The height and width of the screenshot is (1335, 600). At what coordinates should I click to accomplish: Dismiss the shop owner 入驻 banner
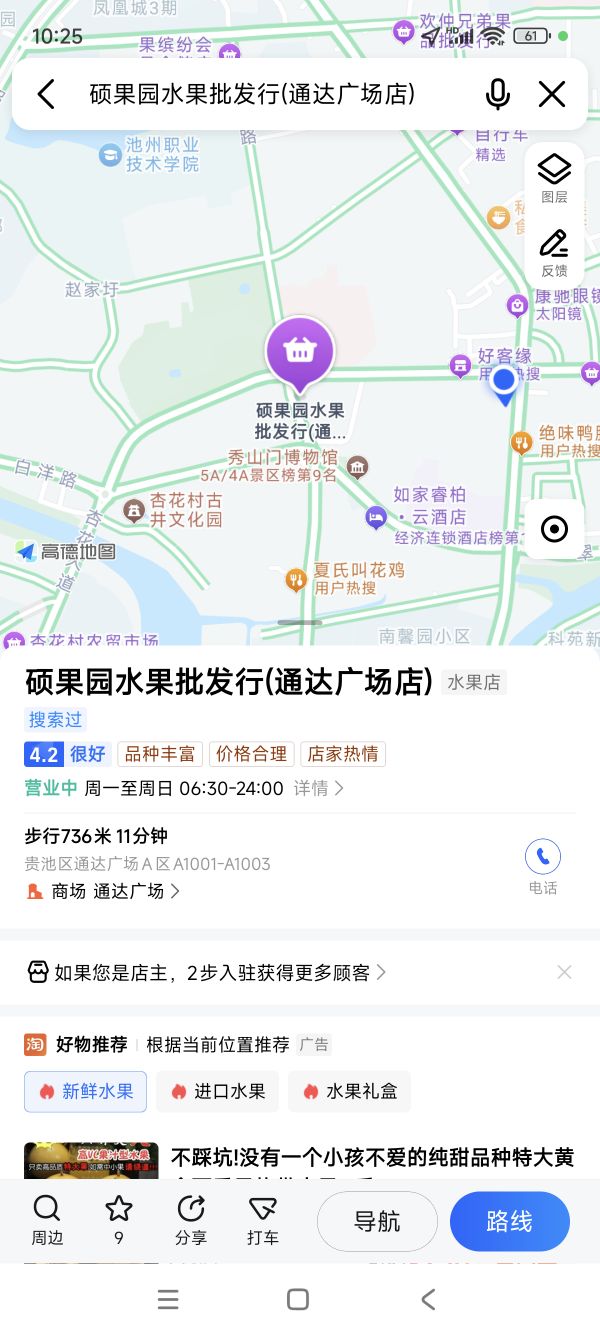pyautogui.click(x=564, y=972)
